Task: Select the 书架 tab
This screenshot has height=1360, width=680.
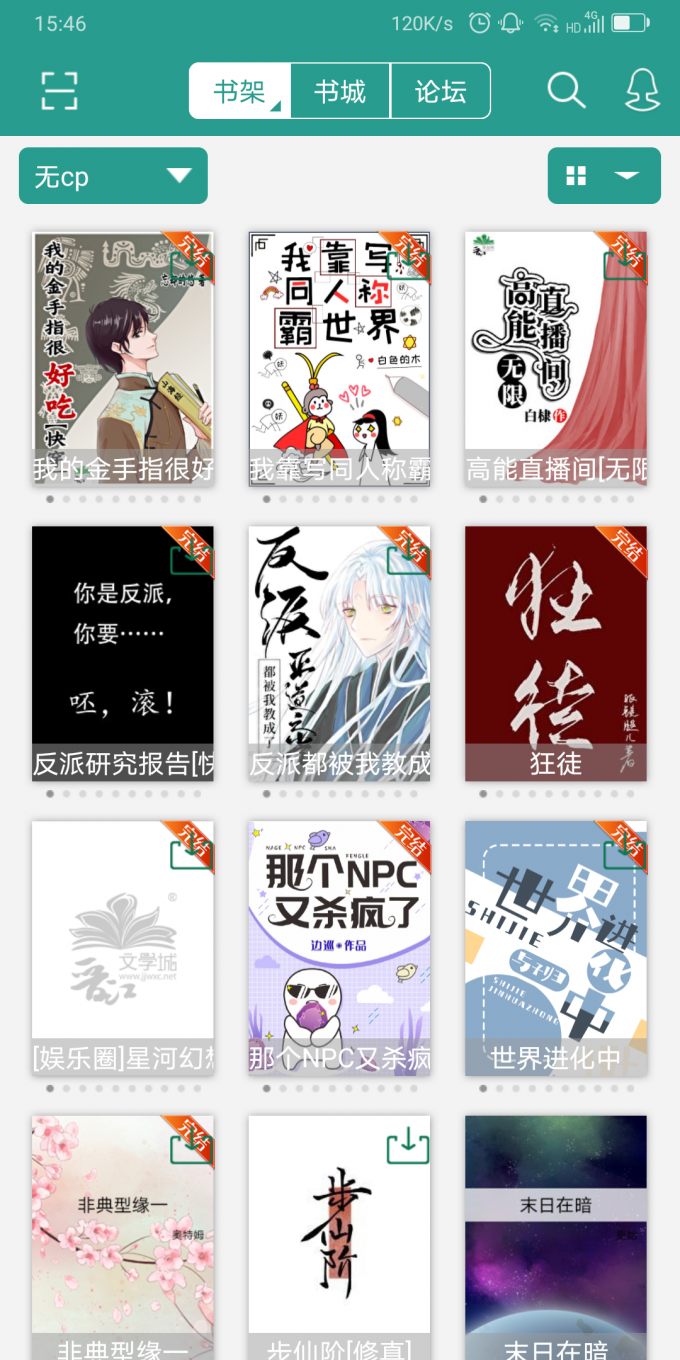Action: click(x=240, y=92)
